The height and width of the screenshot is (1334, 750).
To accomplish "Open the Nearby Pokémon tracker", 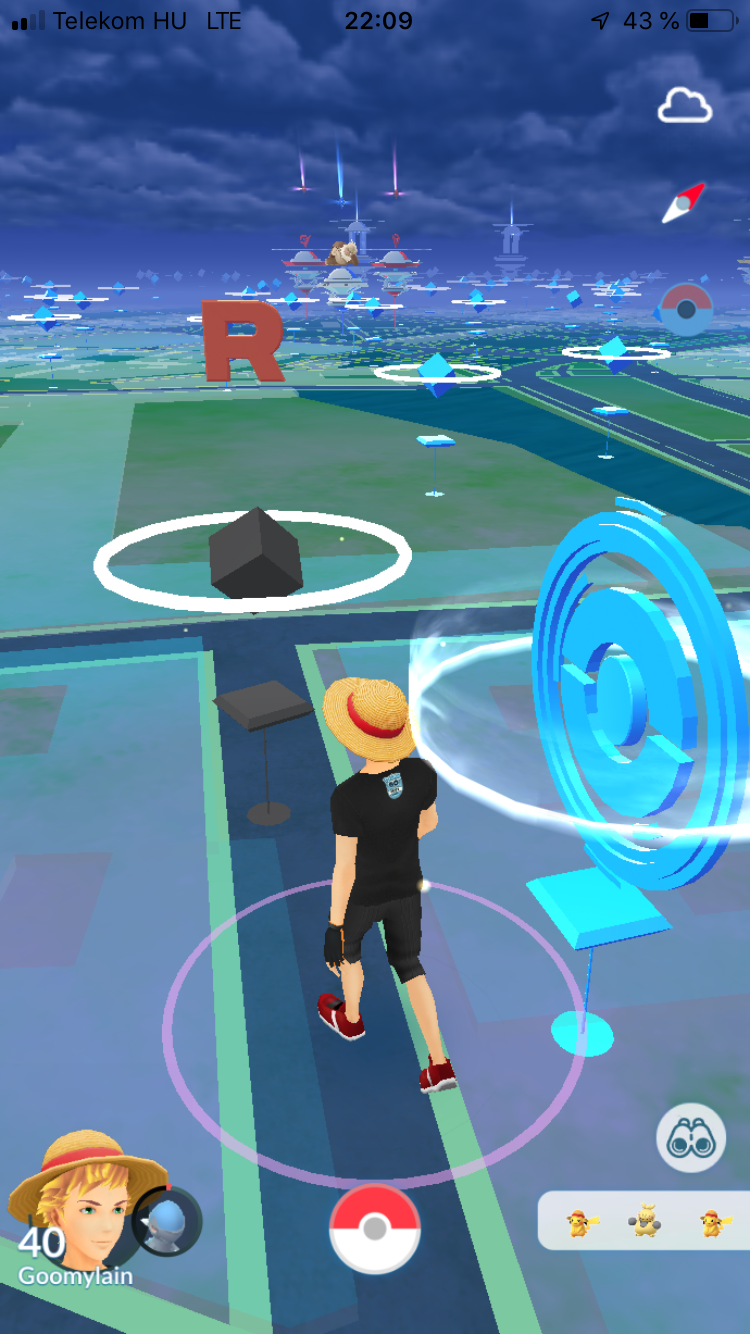I will (643, 1221).
